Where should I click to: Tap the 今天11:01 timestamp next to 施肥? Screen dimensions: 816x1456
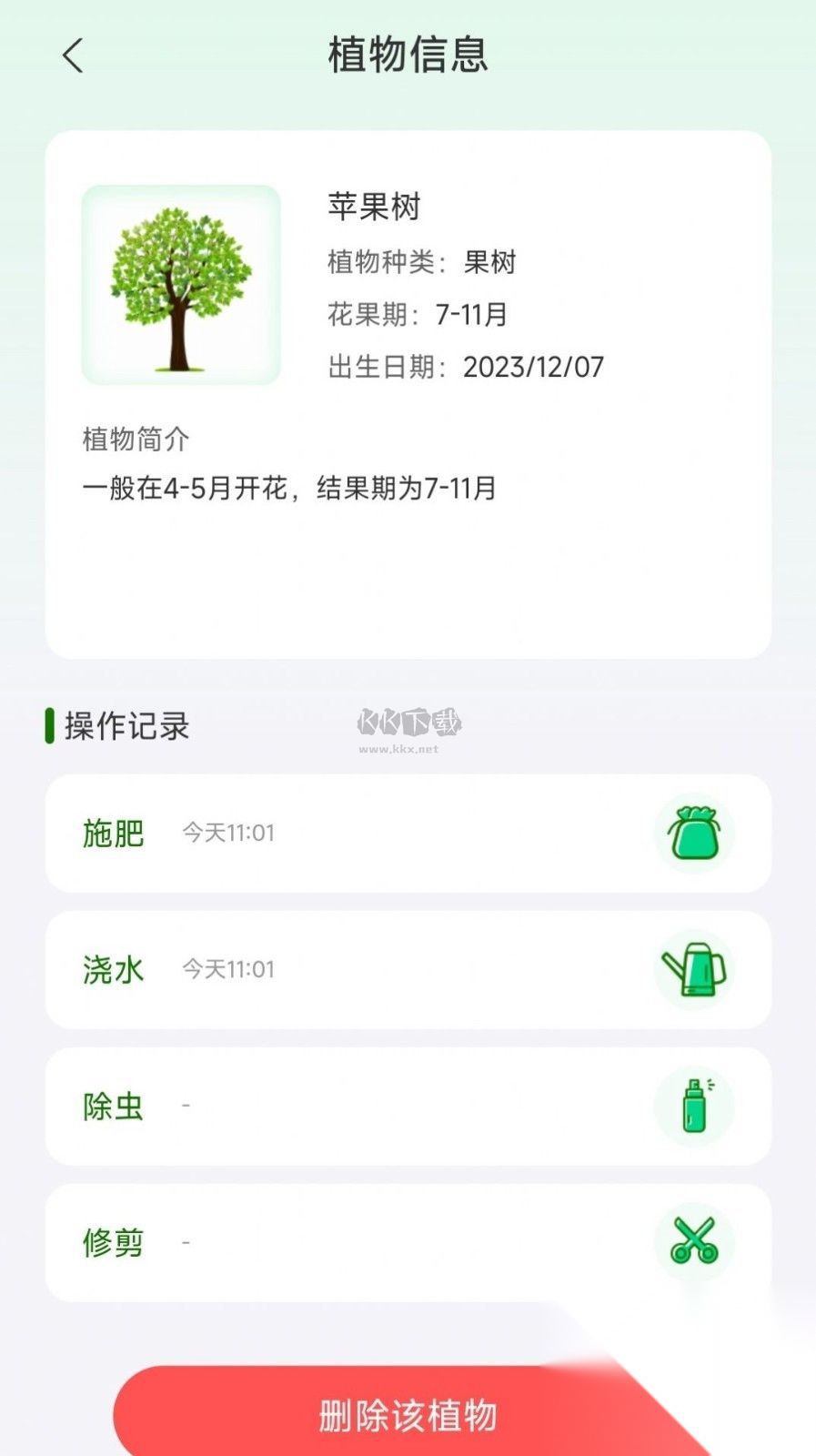tap(228, 833)
